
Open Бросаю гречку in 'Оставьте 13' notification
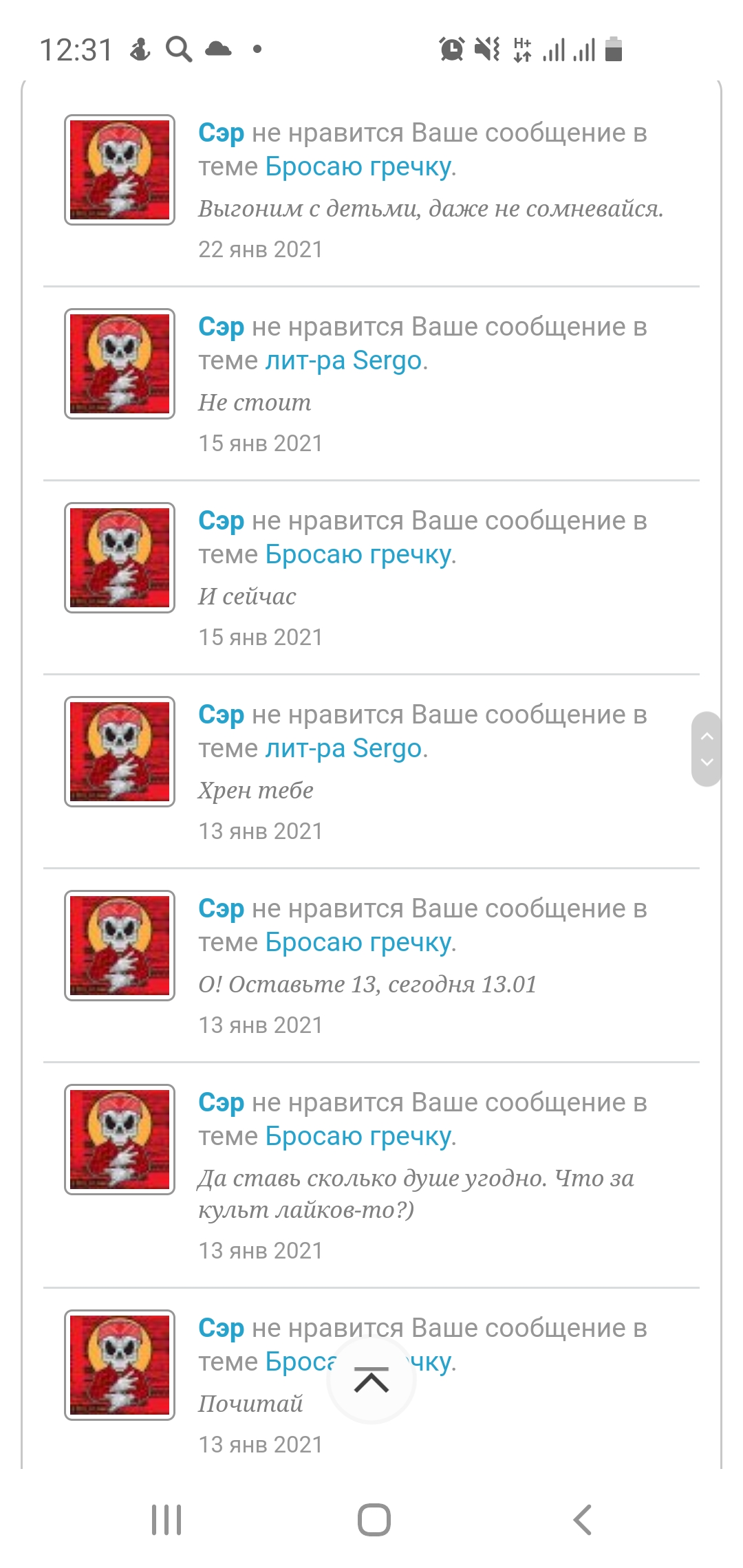click(x=359, y=942)
